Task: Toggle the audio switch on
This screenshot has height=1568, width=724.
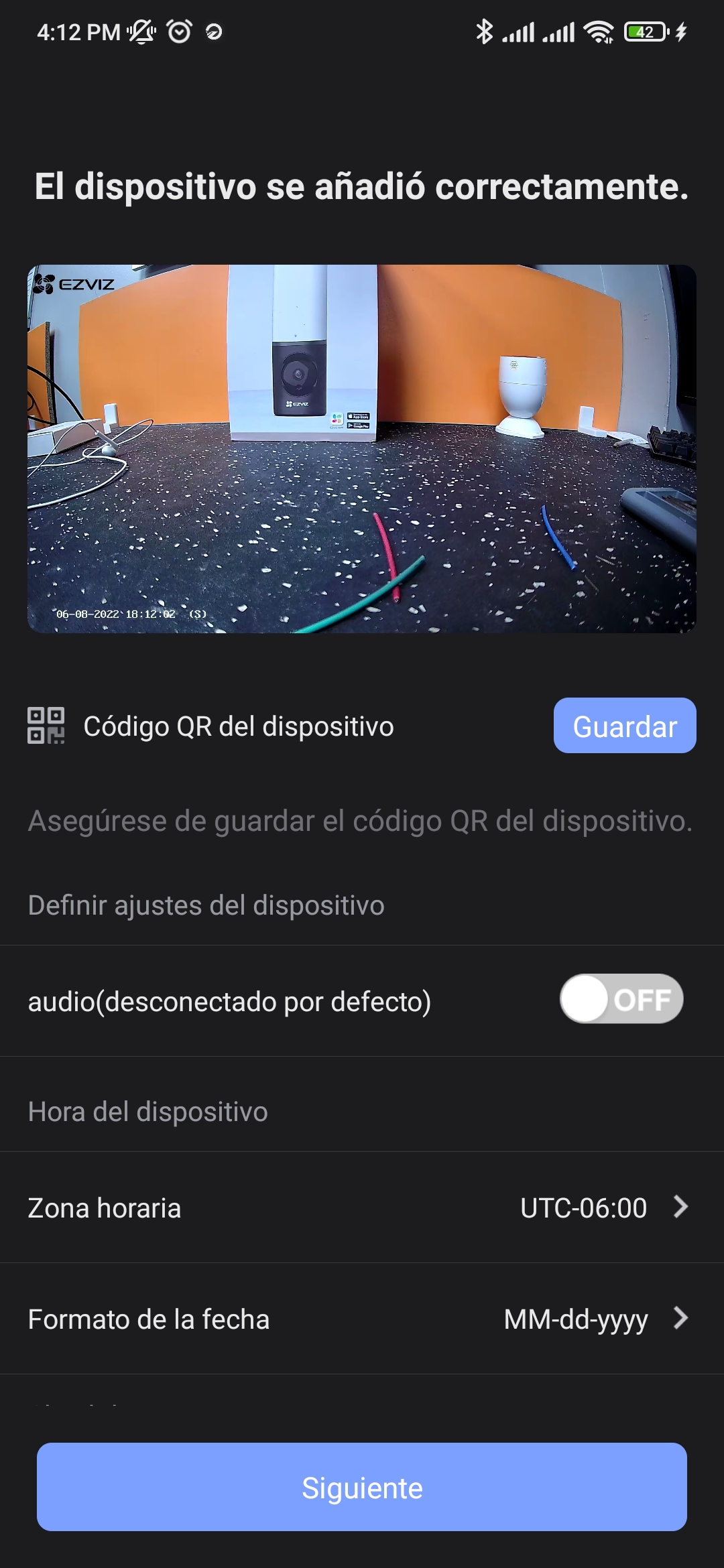Action: tap(621, 999)
